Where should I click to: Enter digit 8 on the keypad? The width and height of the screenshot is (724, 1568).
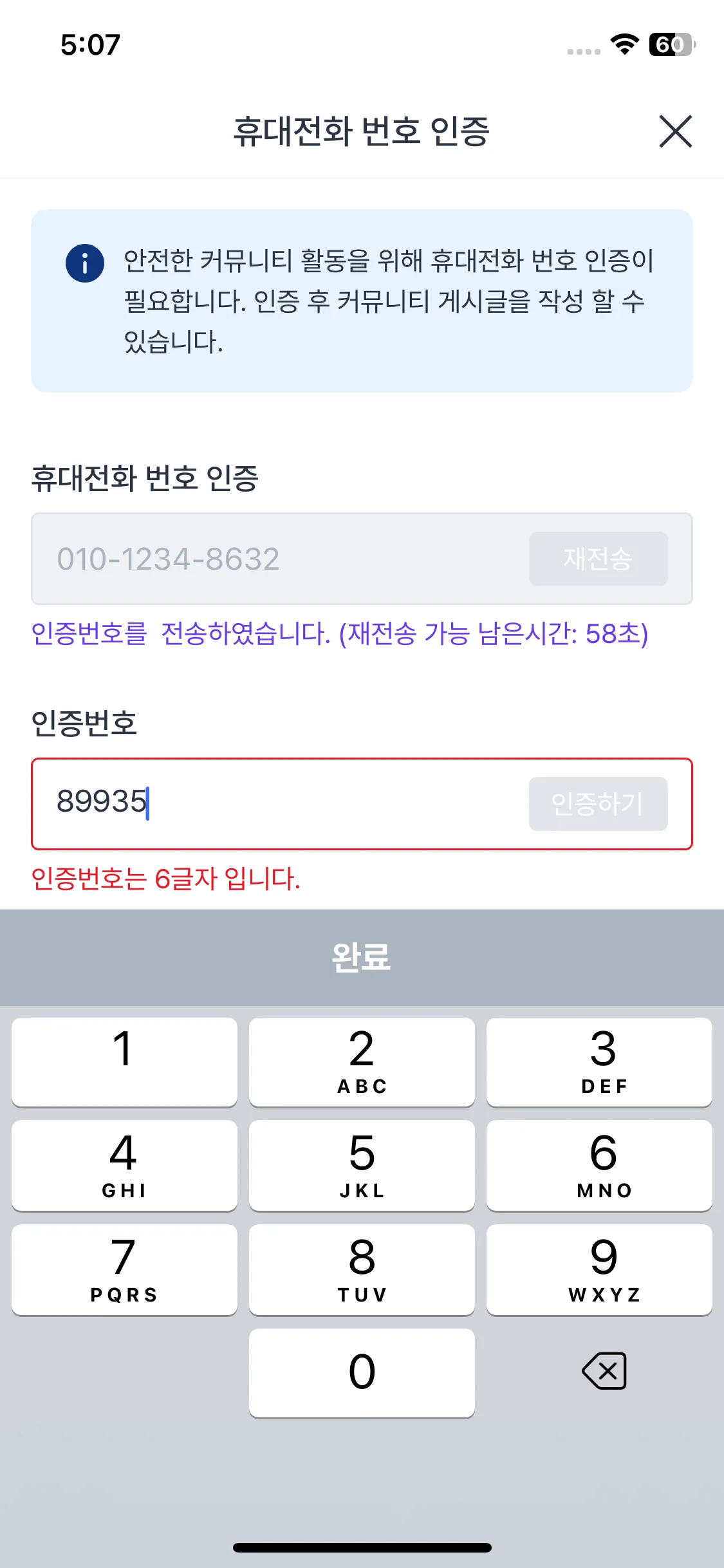pyautogui.click(x=362, y=1270)
